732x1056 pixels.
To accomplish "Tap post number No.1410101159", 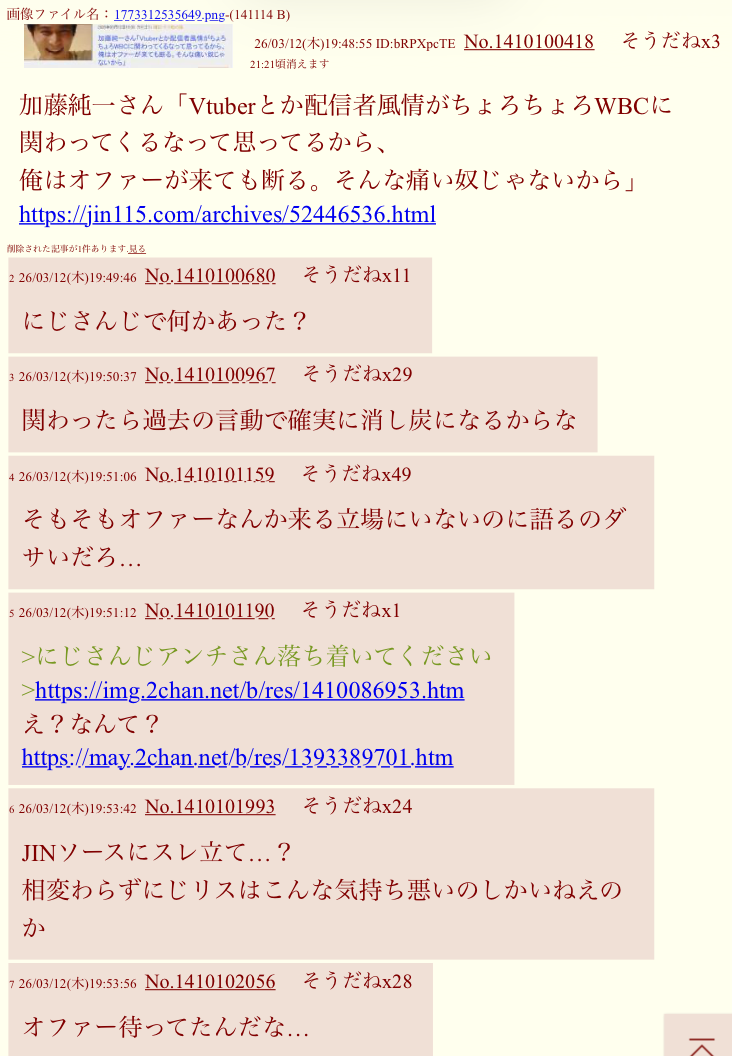I will (x=210, y=475).
